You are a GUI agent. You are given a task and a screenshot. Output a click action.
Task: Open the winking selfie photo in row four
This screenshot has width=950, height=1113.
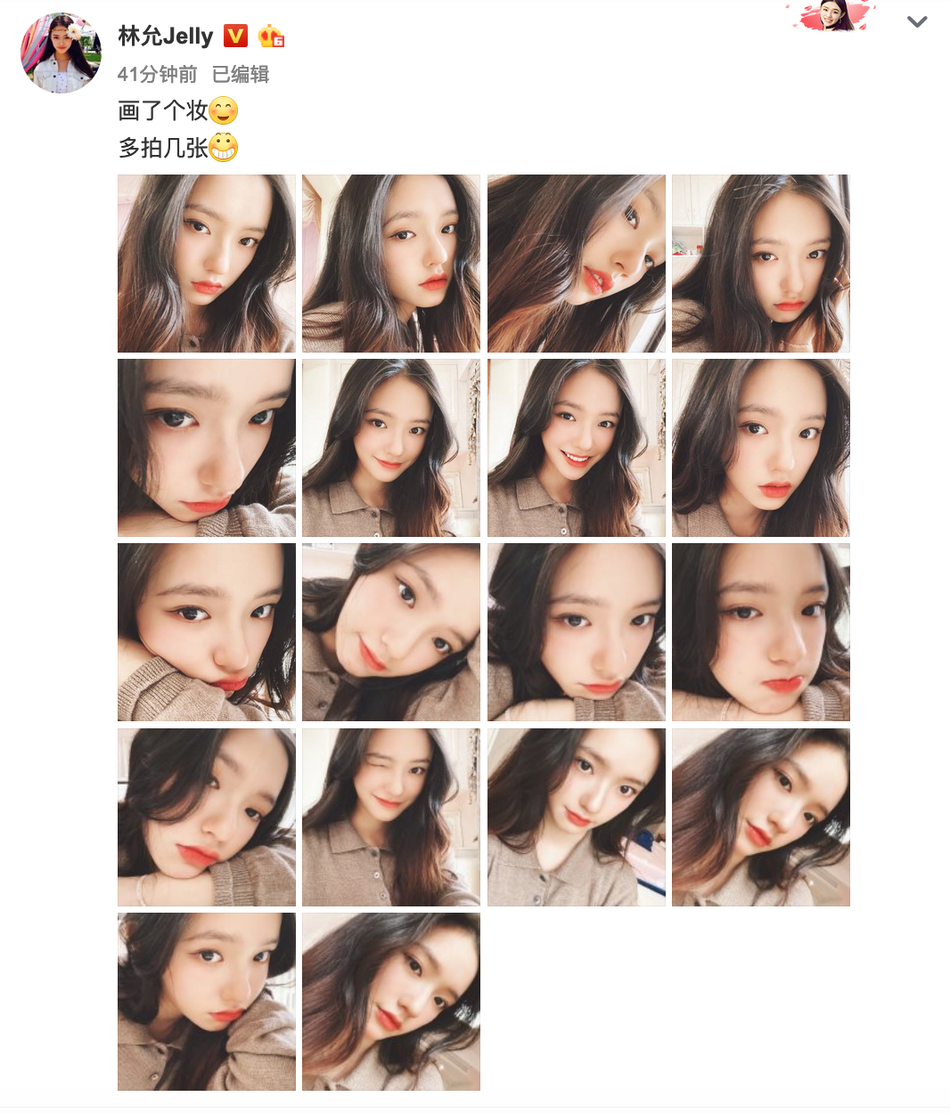[x=390, y=816]
